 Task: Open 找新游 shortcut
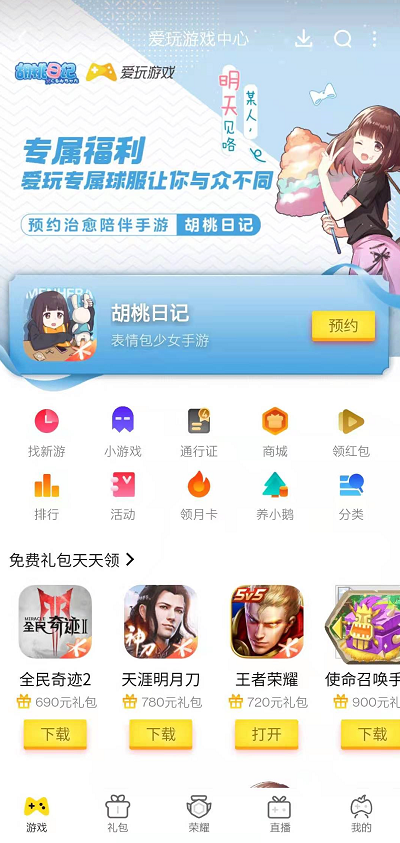(x=47, y=433)
